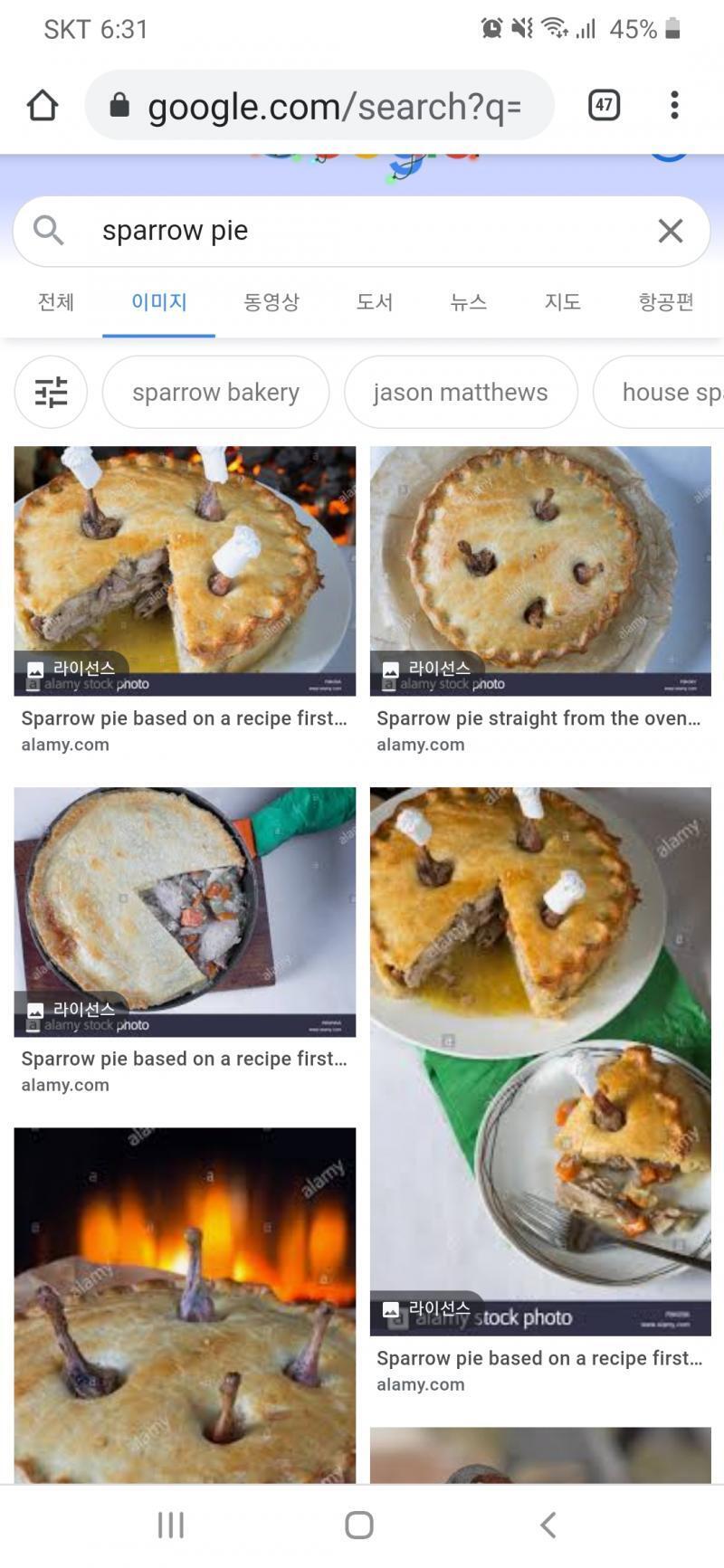
Task: Switch to the 도서 tab
Action: coord(375,302)
